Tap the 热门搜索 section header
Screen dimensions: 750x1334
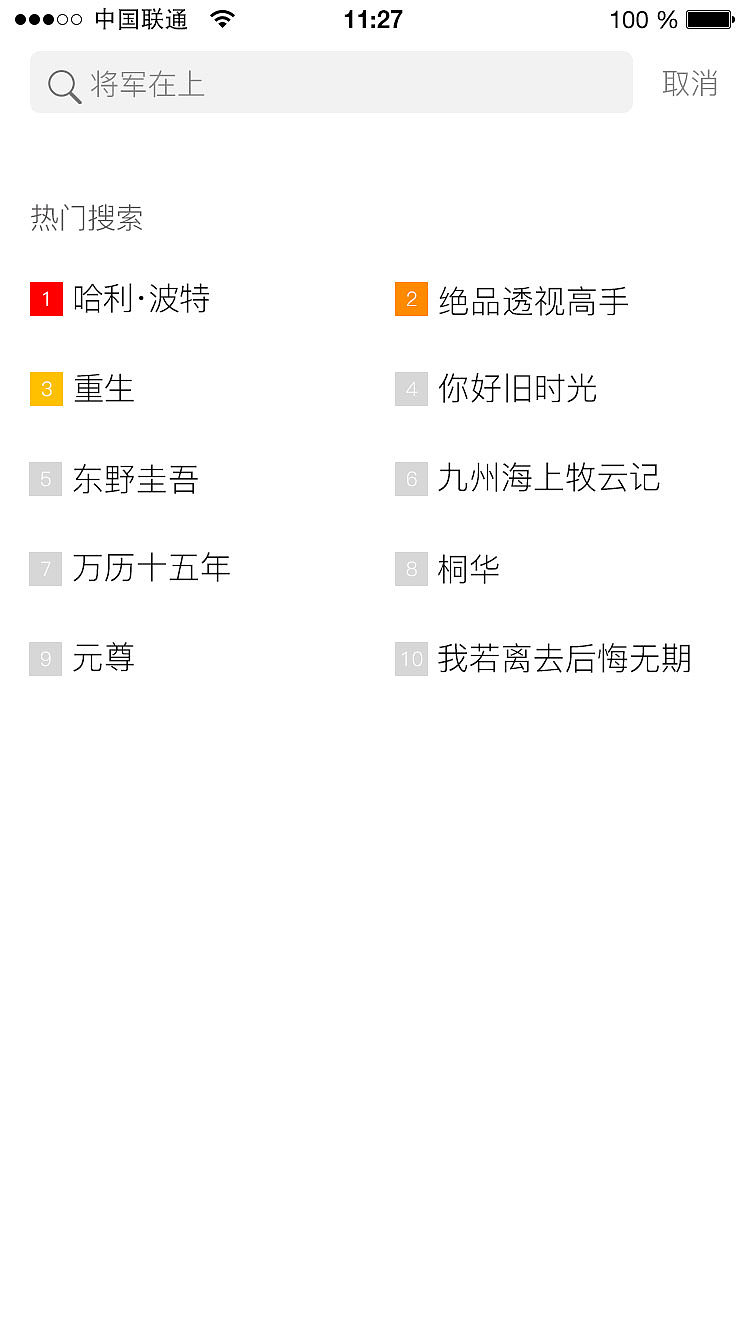(x=86, y=219)
